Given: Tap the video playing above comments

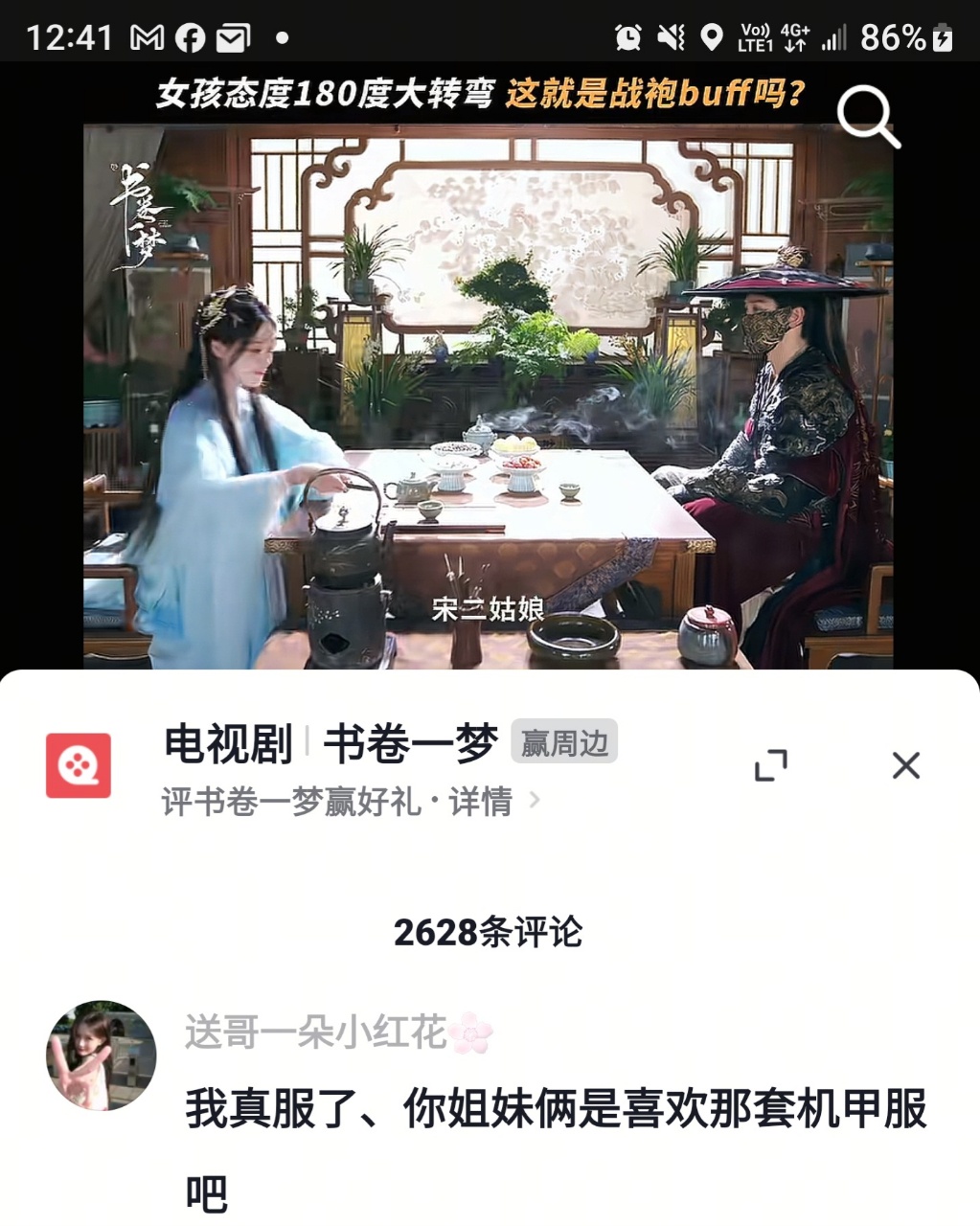Looking at the screenshot, I should (489, 393).
